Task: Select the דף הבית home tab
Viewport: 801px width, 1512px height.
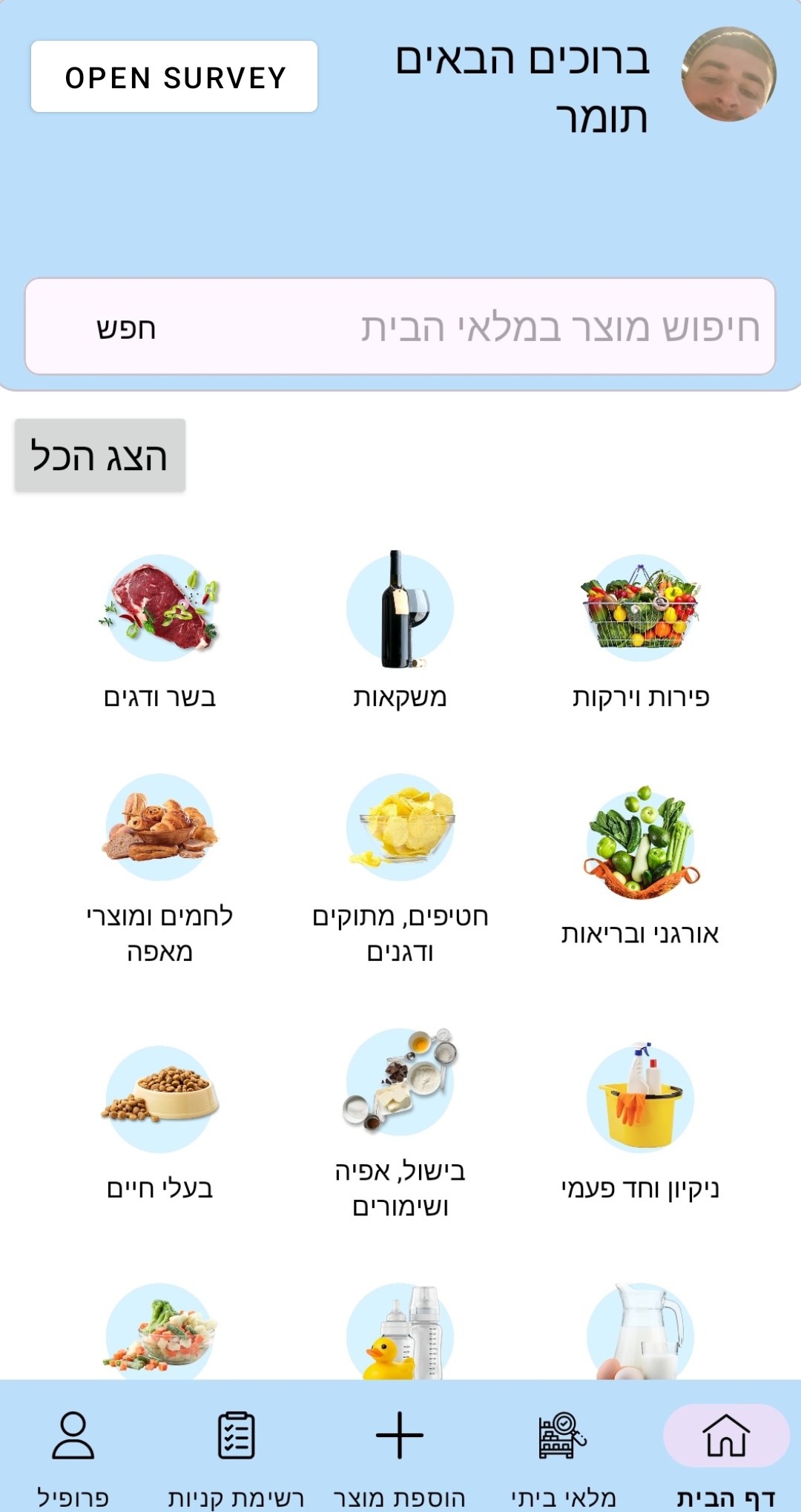Action: tap(725, 1457)
